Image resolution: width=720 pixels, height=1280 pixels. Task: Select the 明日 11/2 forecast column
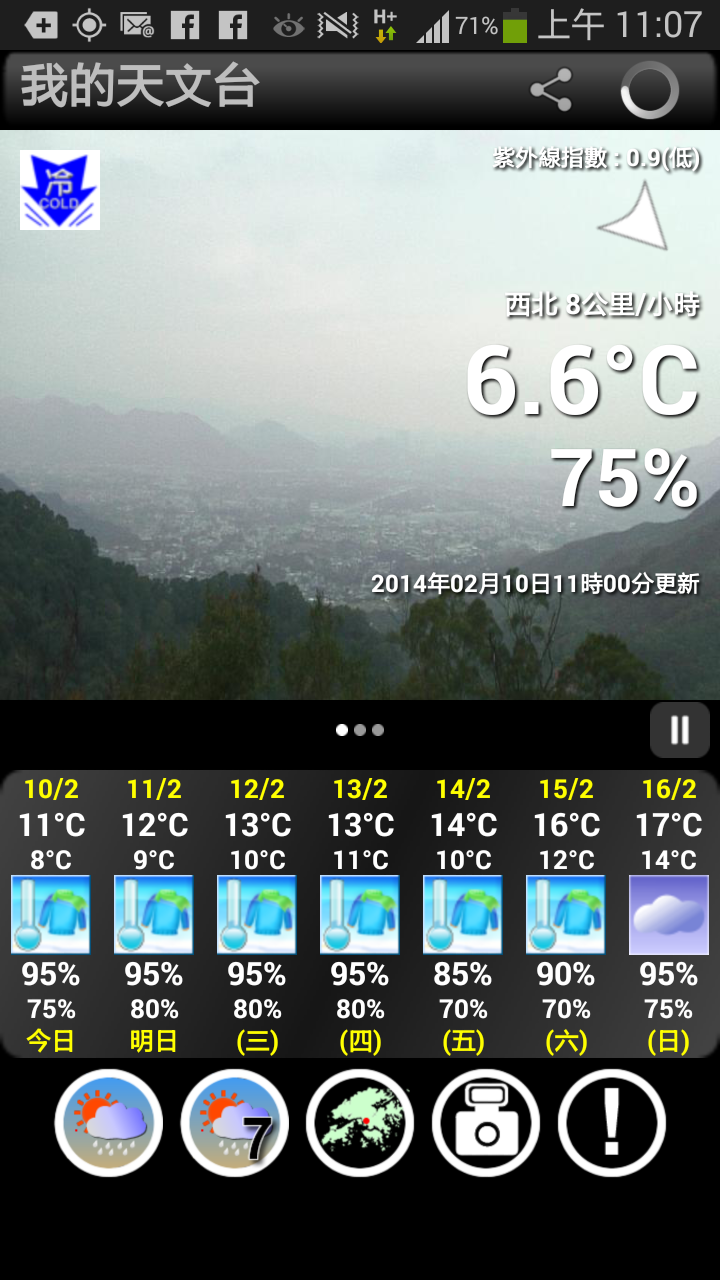tap(154, 914)
